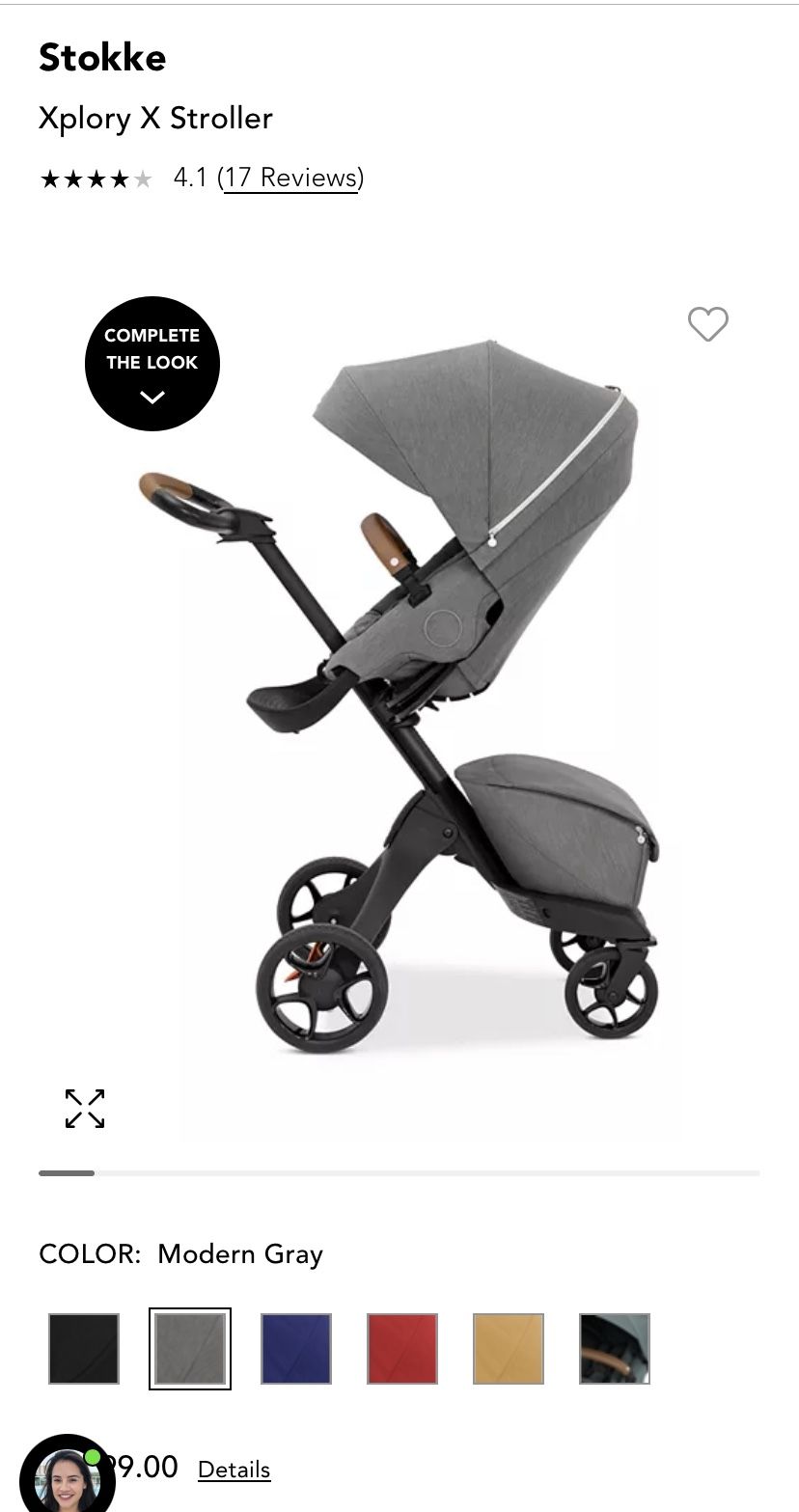Select the last patterned color swatch

(615, 1348)
